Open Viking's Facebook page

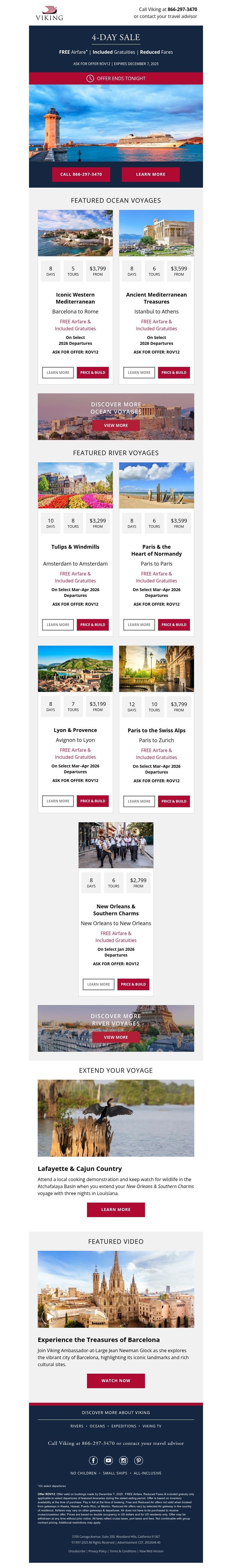click(94, 1460)
